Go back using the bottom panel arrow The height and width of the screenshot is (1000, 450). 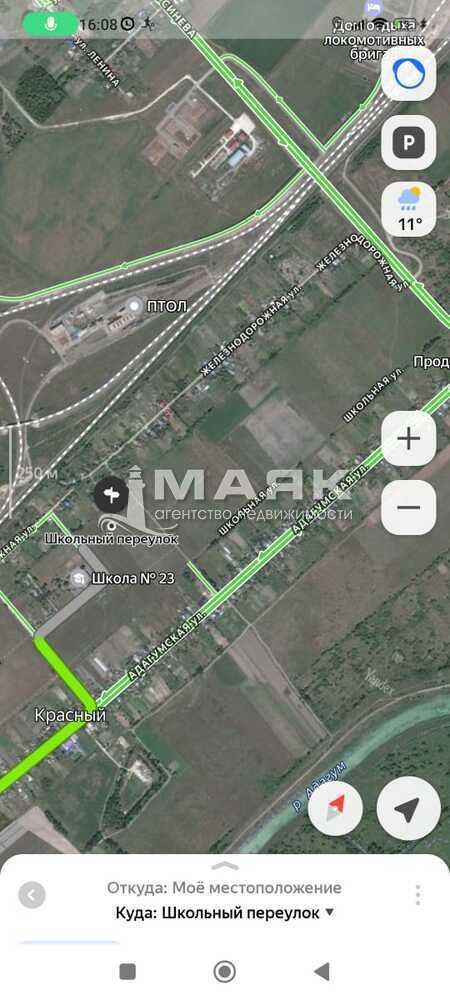pos(32,895)
